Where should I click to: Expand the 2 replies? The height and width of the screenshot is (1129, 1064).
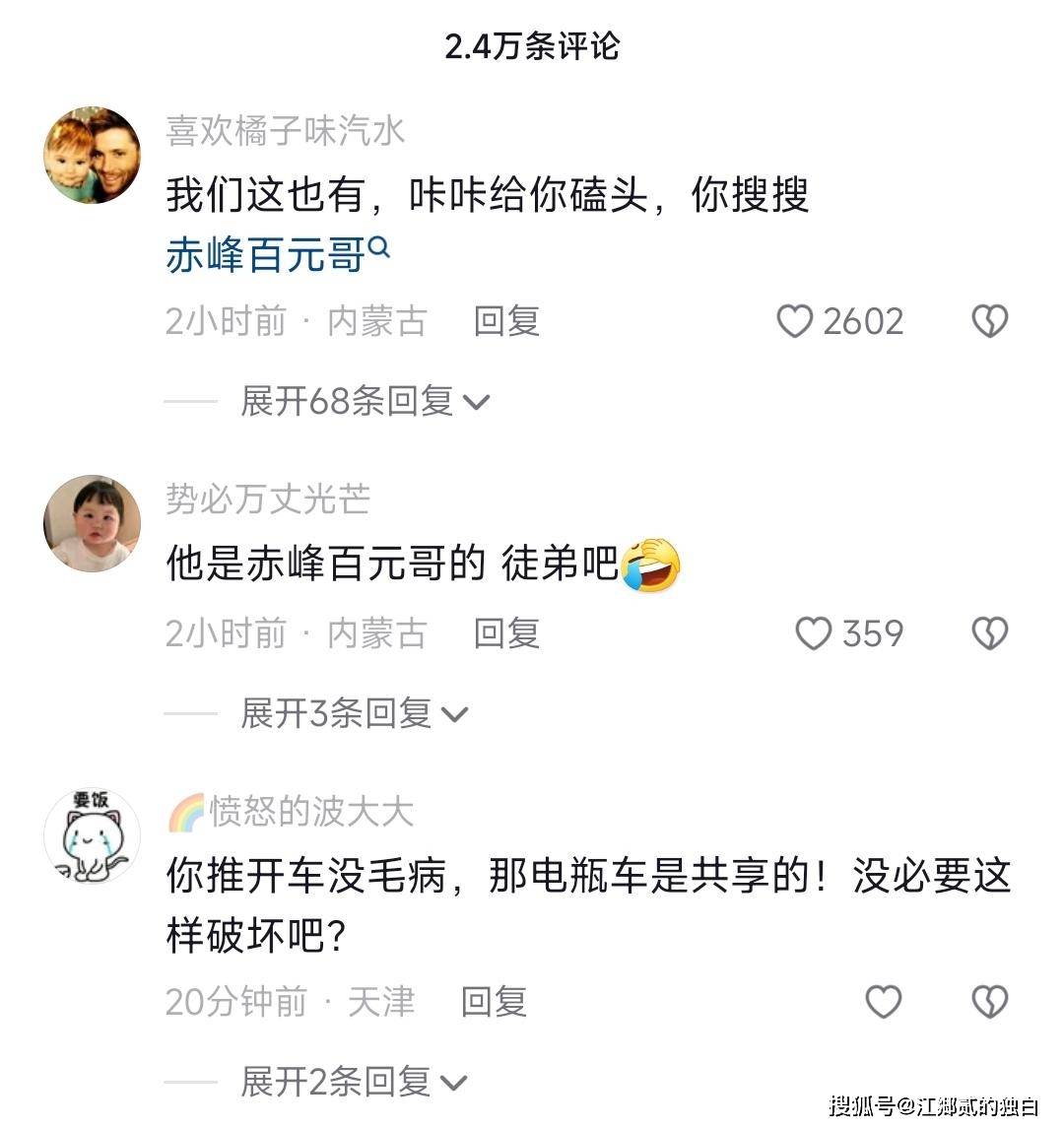(x=353, y=1083)
